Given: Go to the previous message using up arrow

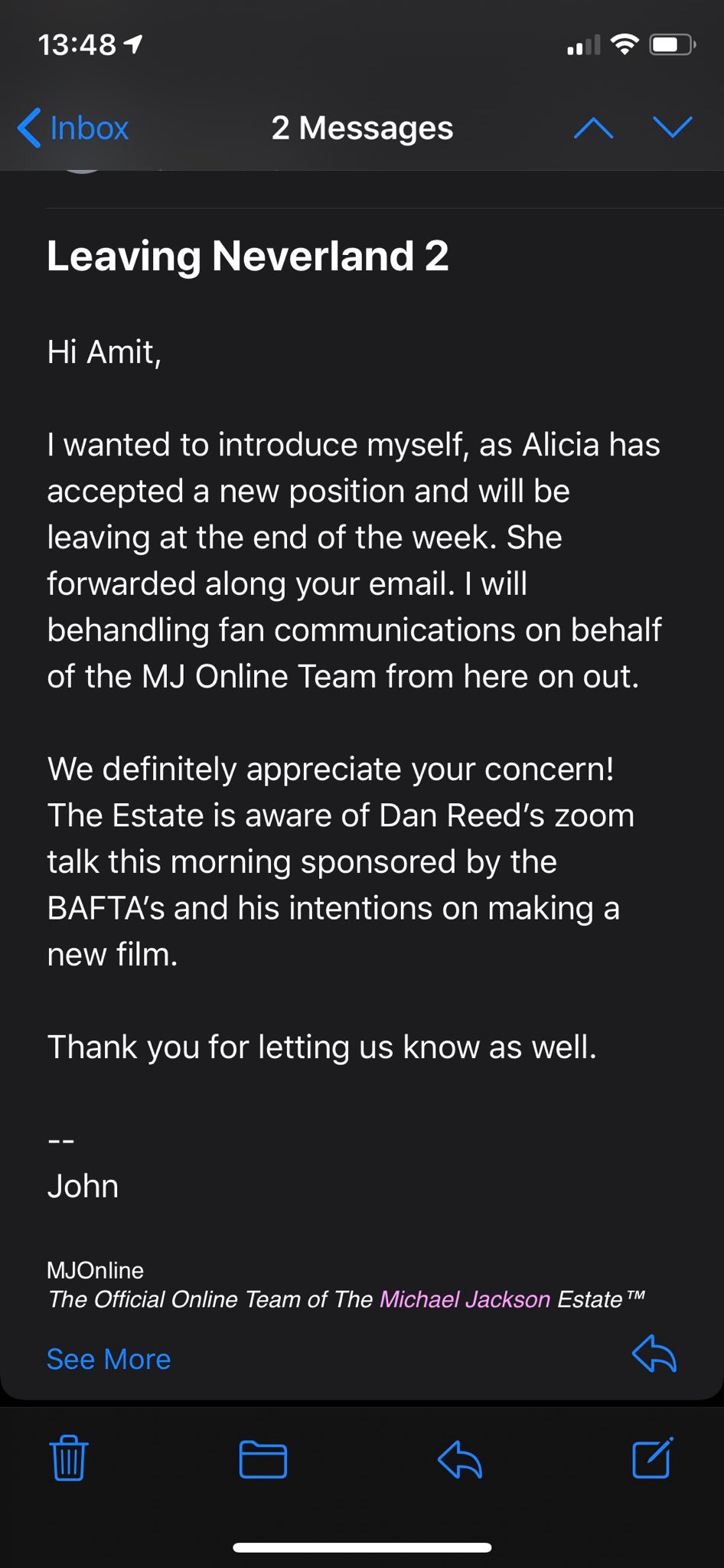Looking at the screenshot, I should click(x=593, y=128).
